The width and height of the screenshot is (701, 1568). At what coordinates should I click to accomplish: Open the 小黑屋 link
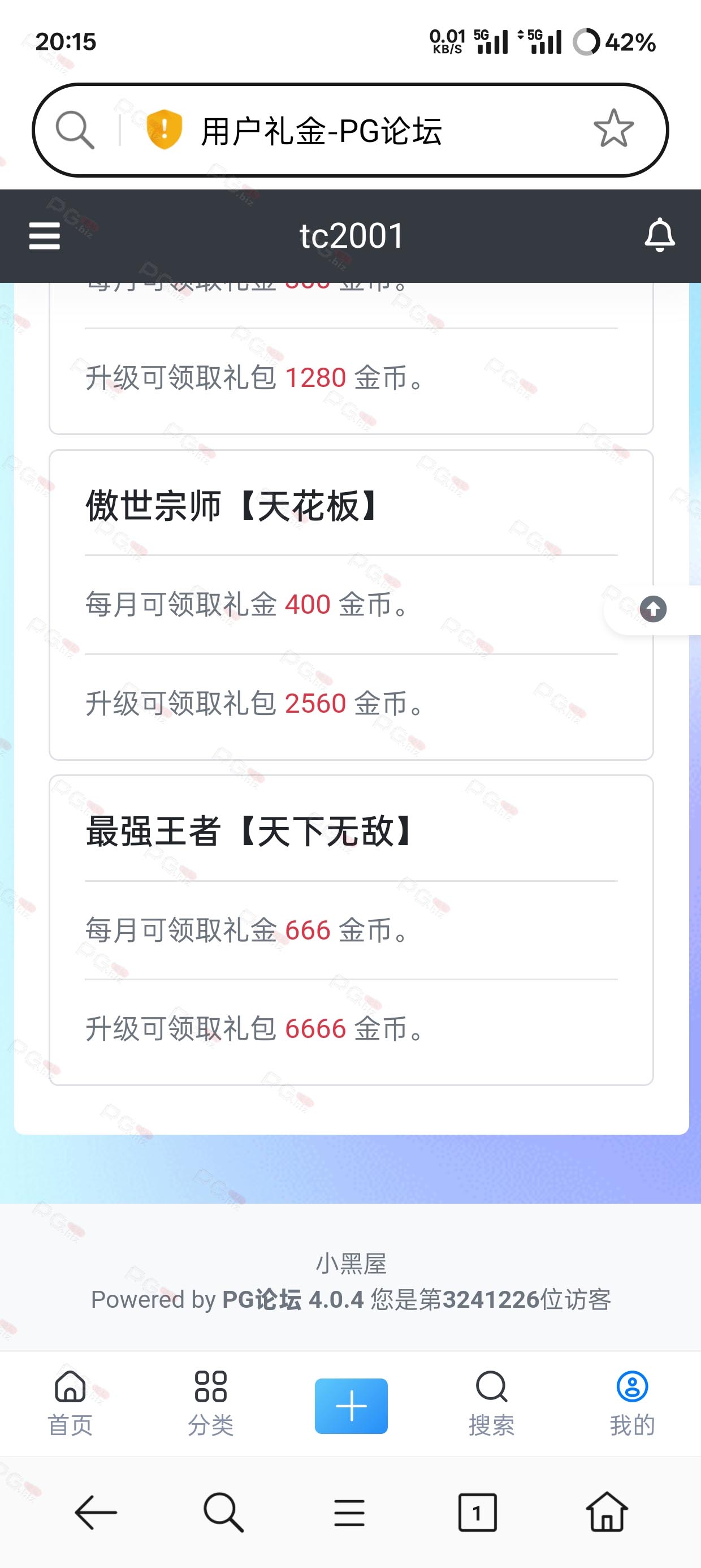351,1264
